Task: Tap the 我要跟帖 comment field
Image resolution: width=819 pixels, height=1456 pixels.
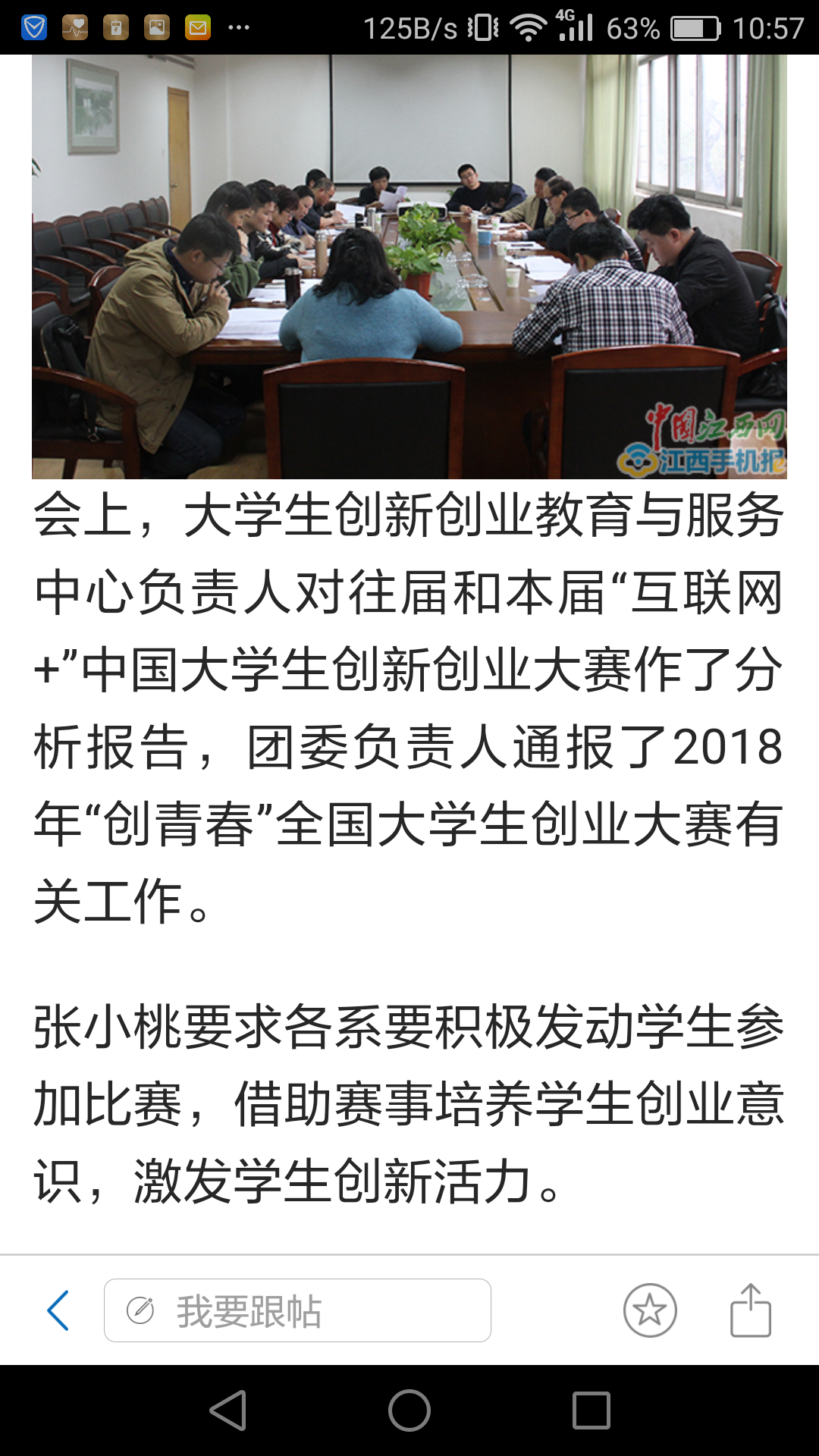Action: tap(297, 1310)
